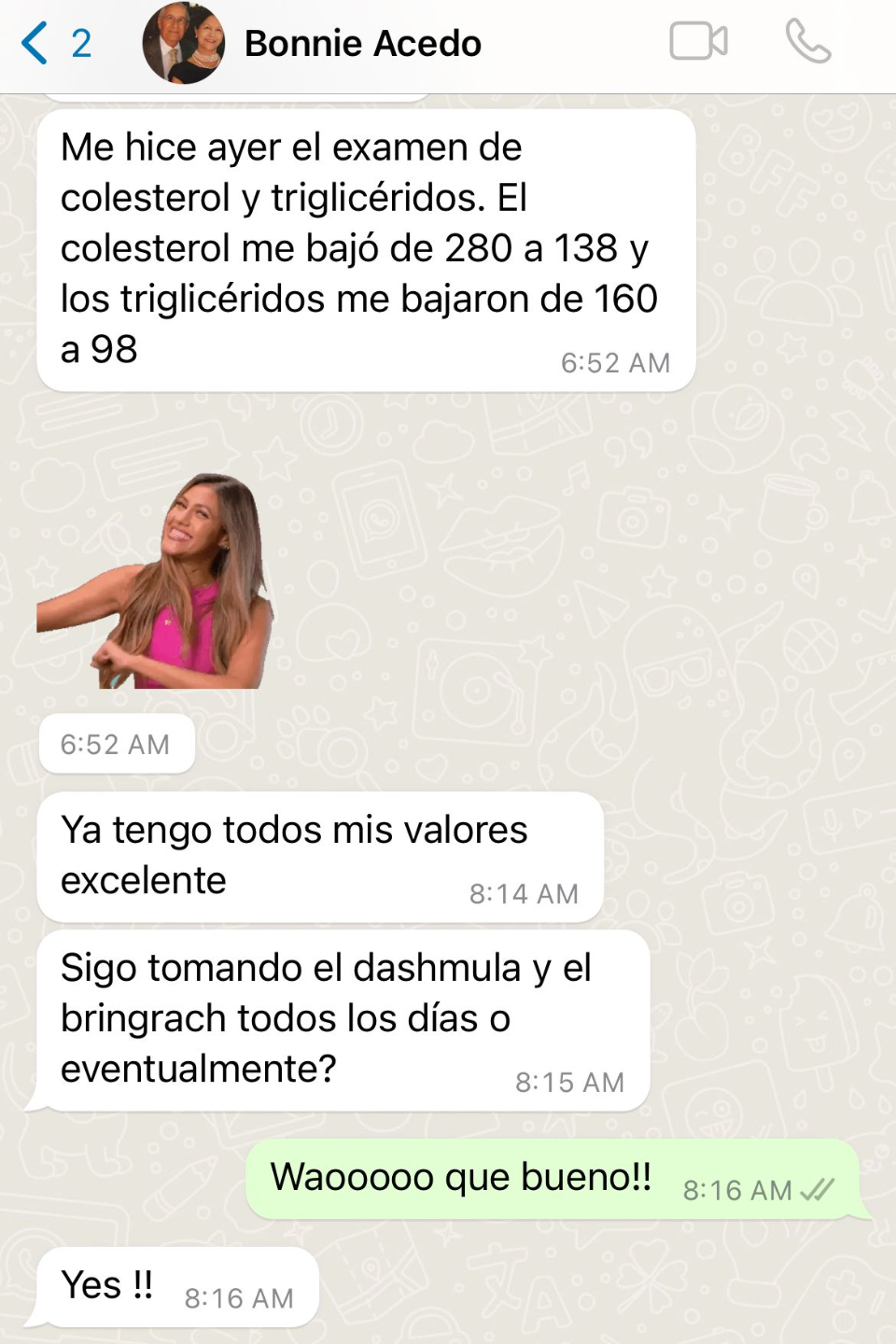Start a video call with Bonnie Acedo
The width and height of the screenshot is (896, 1344).
pos(698,42)
